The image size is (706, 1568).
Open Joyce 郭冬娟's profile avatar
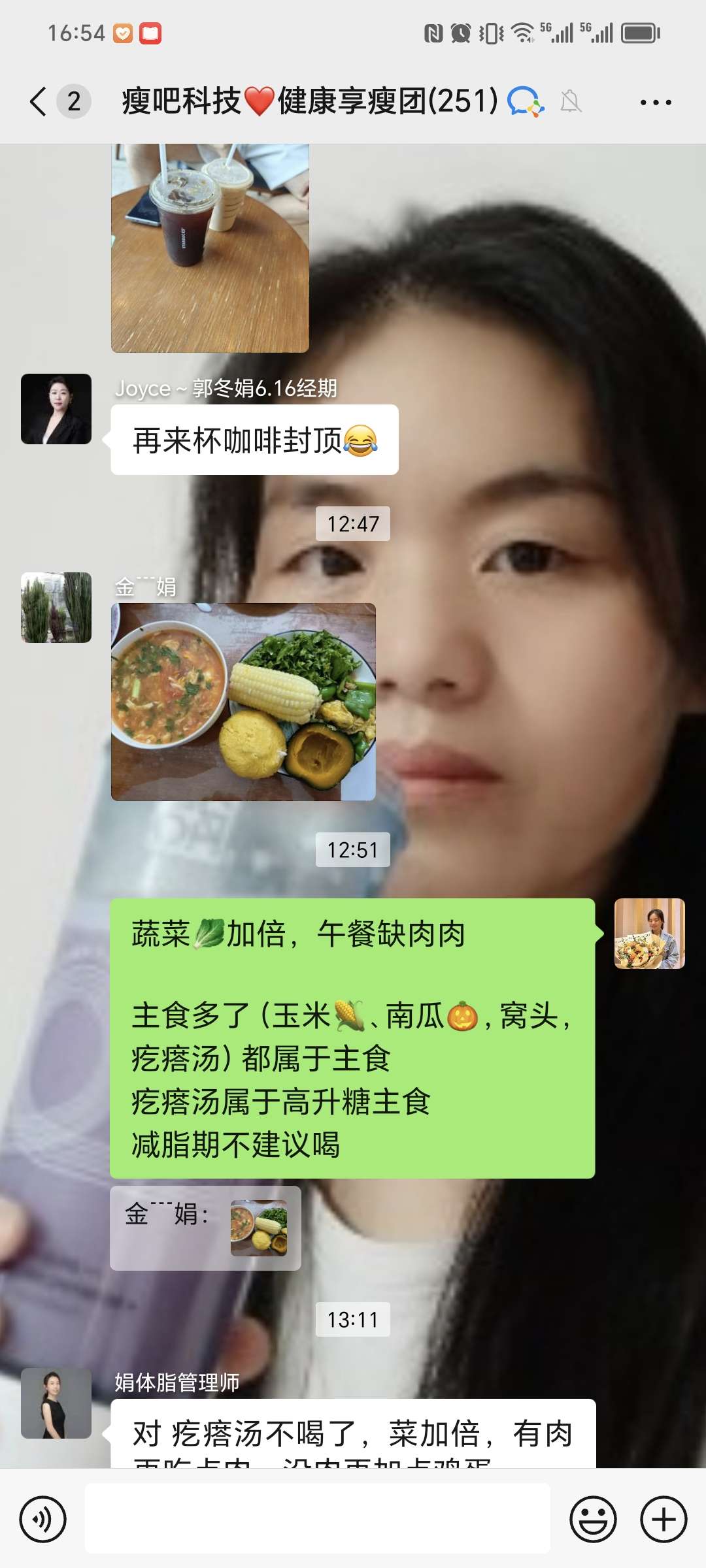(x=56, y=409)
